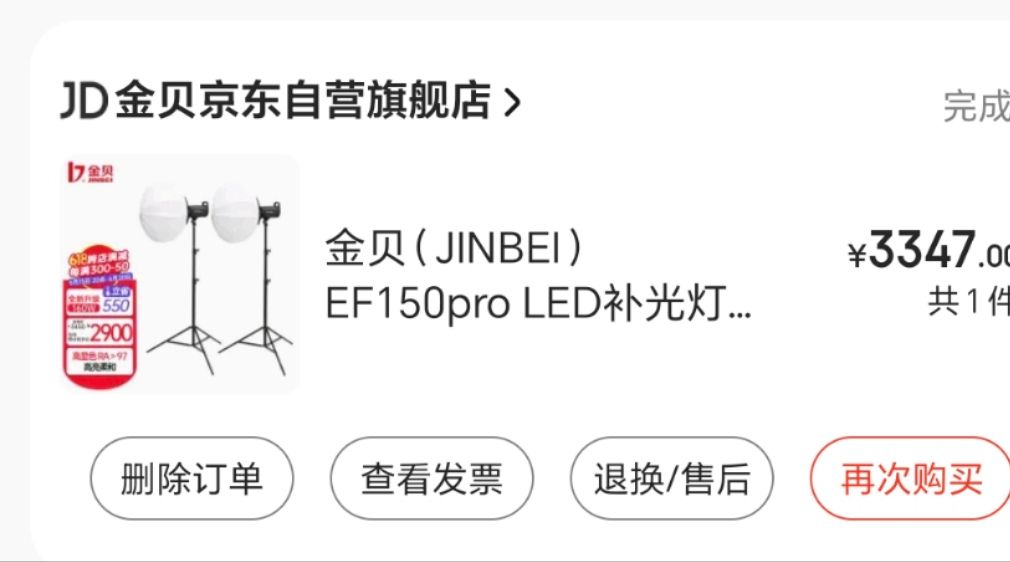Tap 删除订单 to delete the order
This screenshot has width=1010, height=562.
[191, 479]
